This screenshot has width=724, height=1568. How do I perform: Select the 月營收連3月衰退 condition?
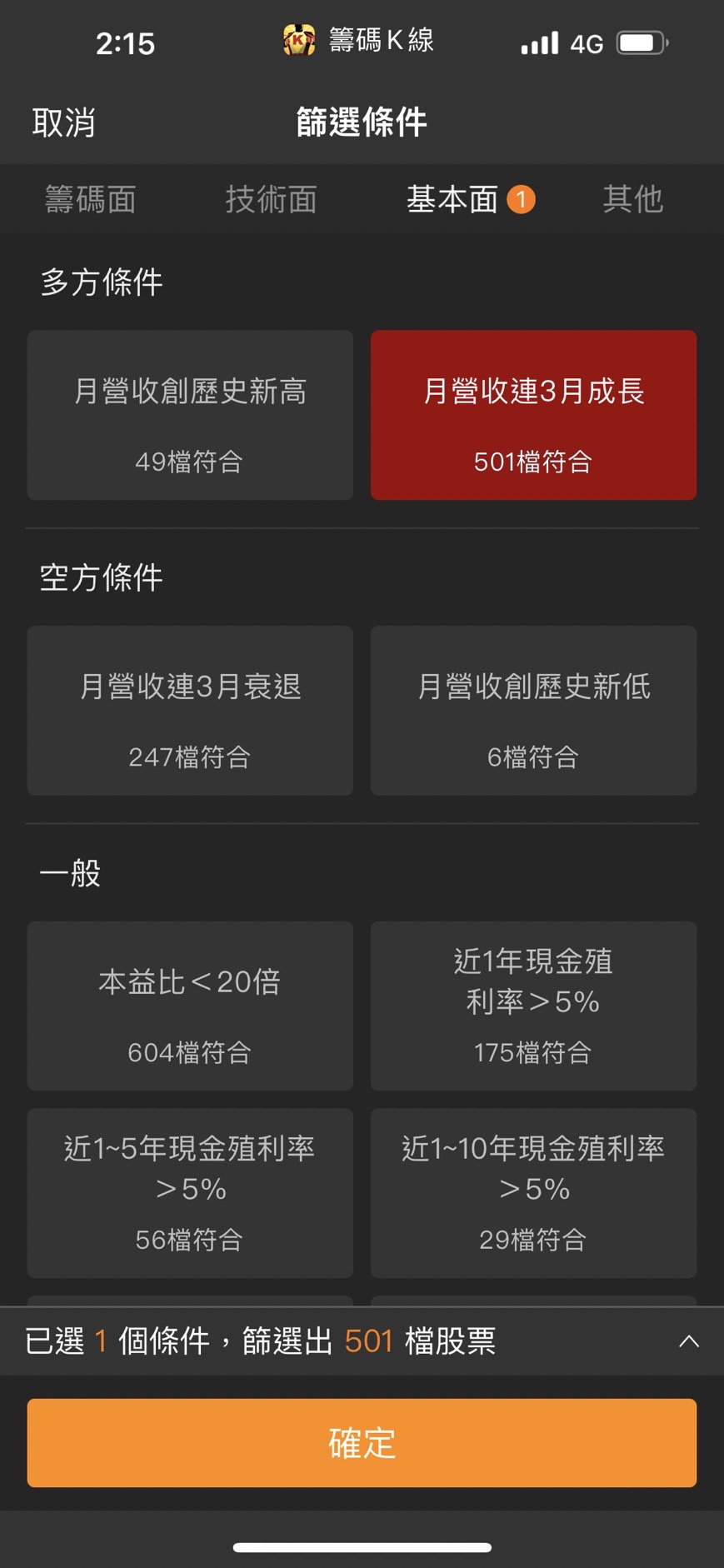pos(190,710)
